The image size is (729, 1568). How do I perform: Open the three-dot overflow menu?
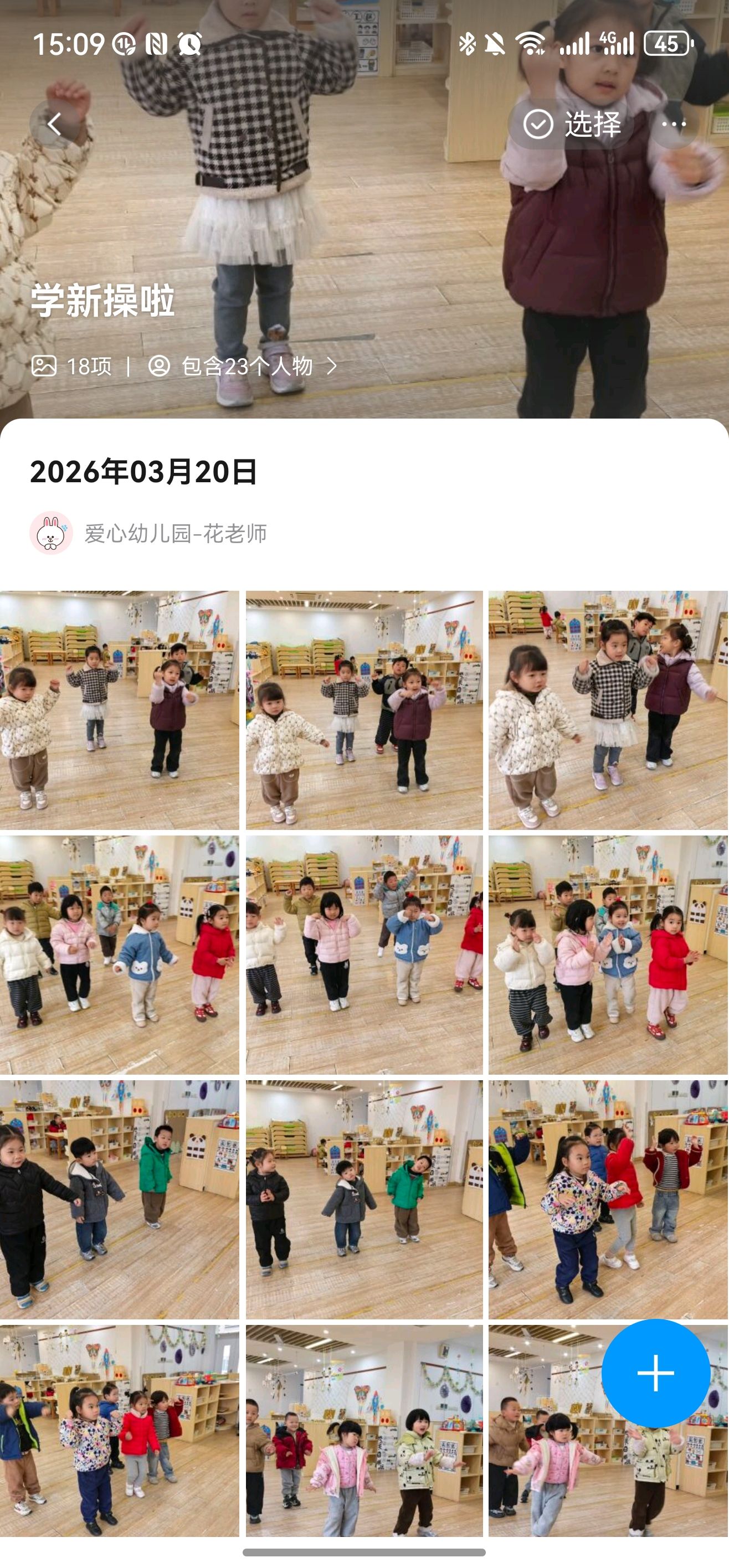point(674,124)
